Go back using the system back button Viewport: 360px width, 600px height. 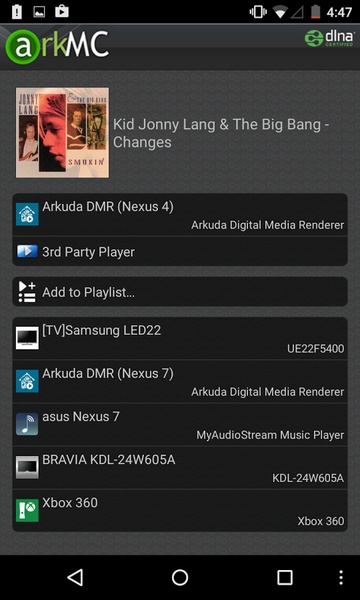75,577
